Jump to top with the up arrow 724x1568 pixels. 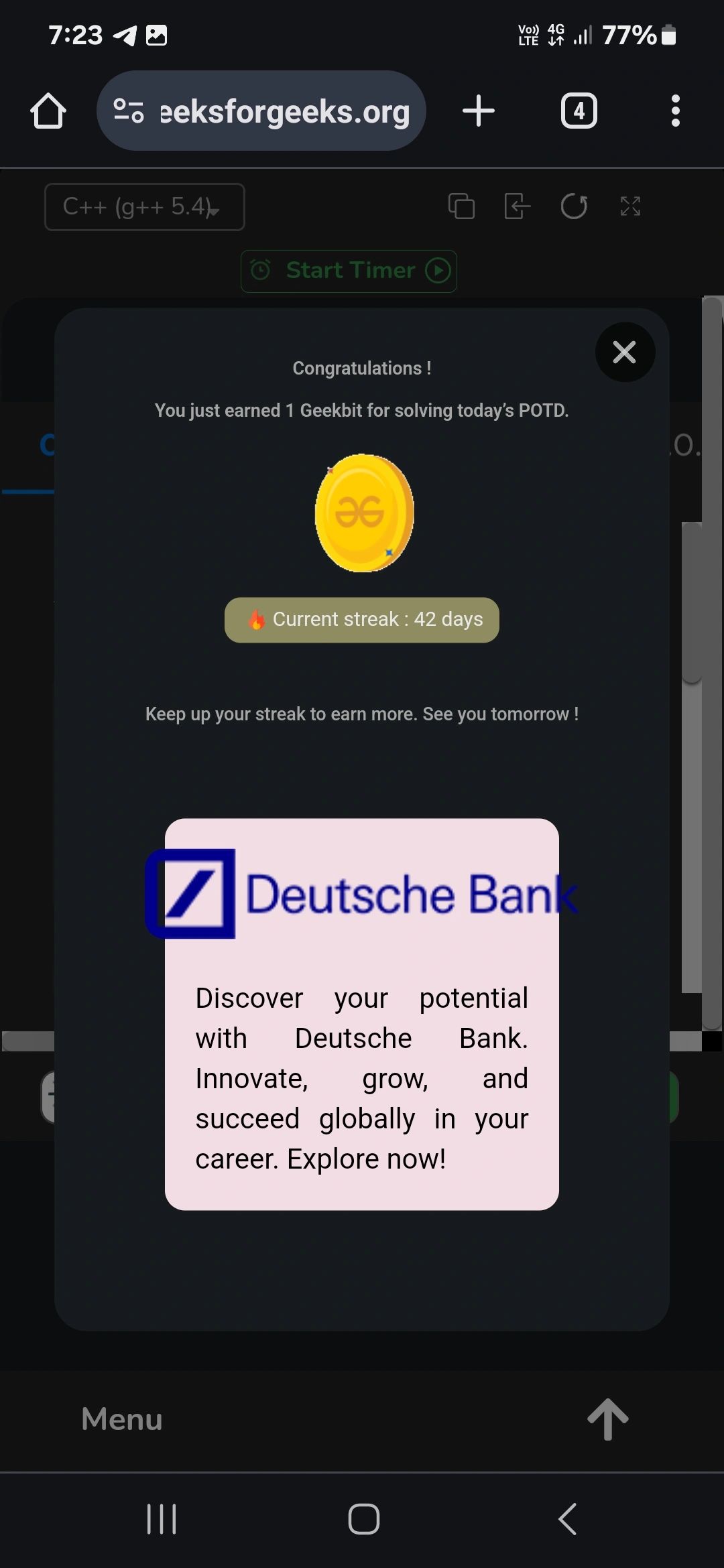click(x=607, y=1419)
